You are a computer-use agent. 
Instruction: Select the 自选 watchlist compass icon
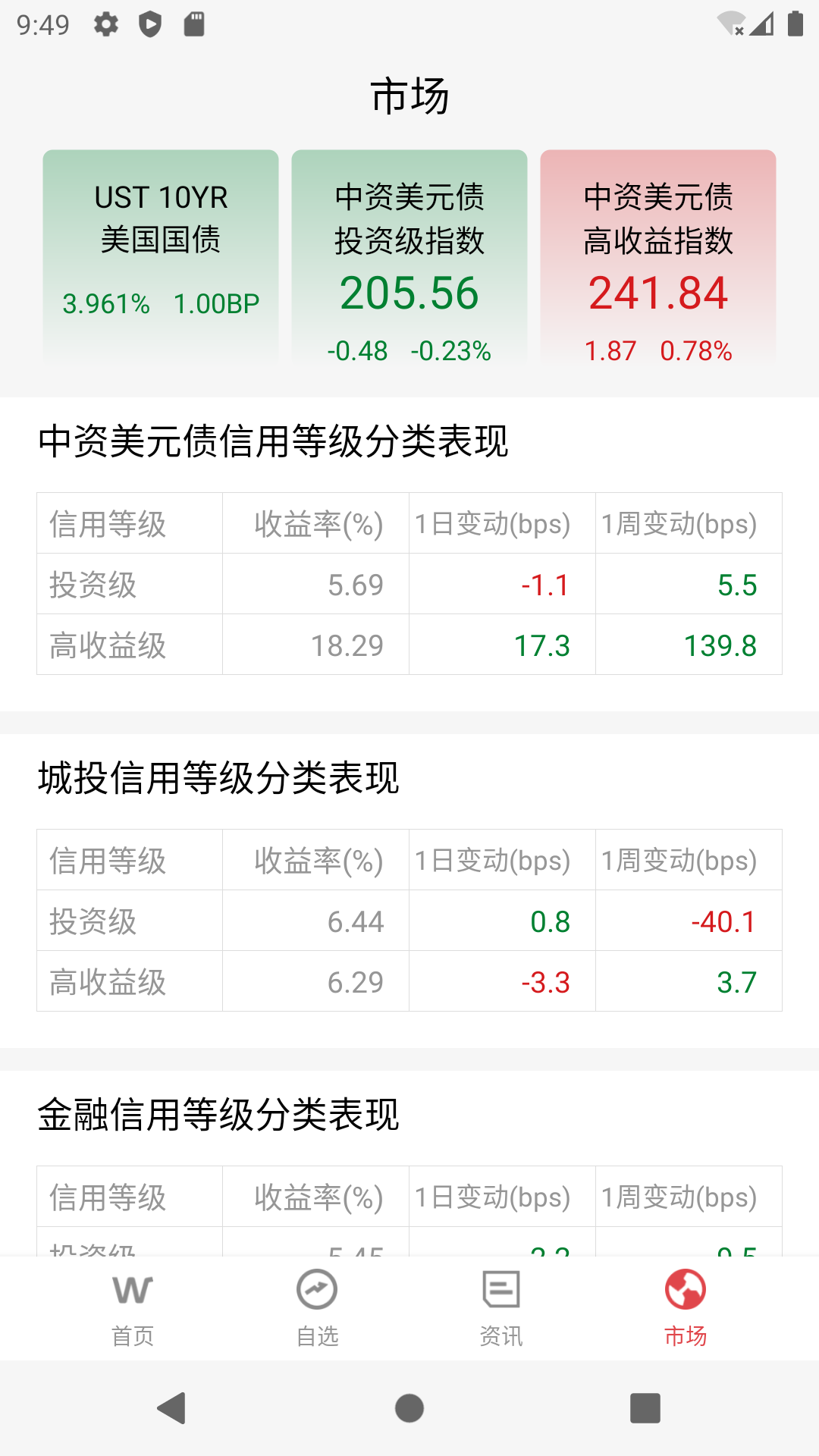click(x=317, y=1289)
